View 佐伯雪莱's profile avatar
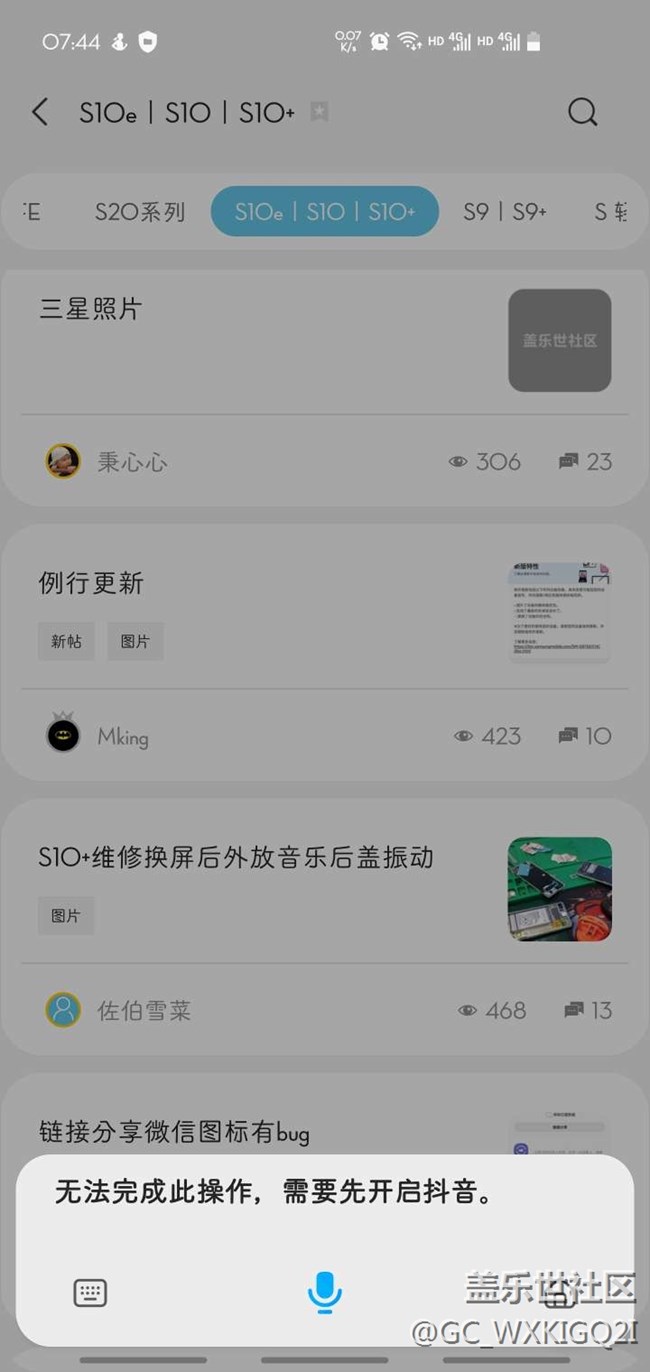 point(63,1010)
